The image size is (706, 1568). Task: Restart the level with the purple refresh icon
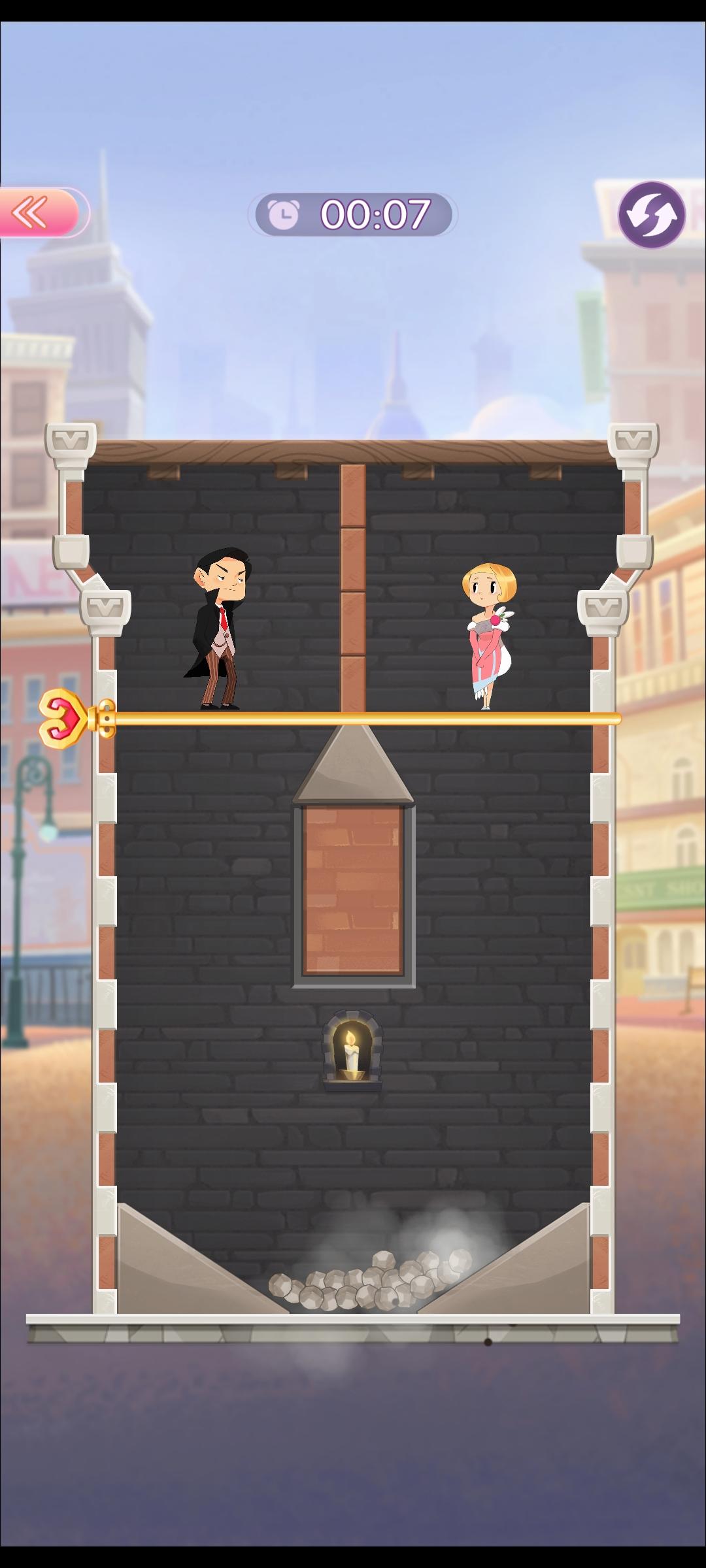point(650,214)
